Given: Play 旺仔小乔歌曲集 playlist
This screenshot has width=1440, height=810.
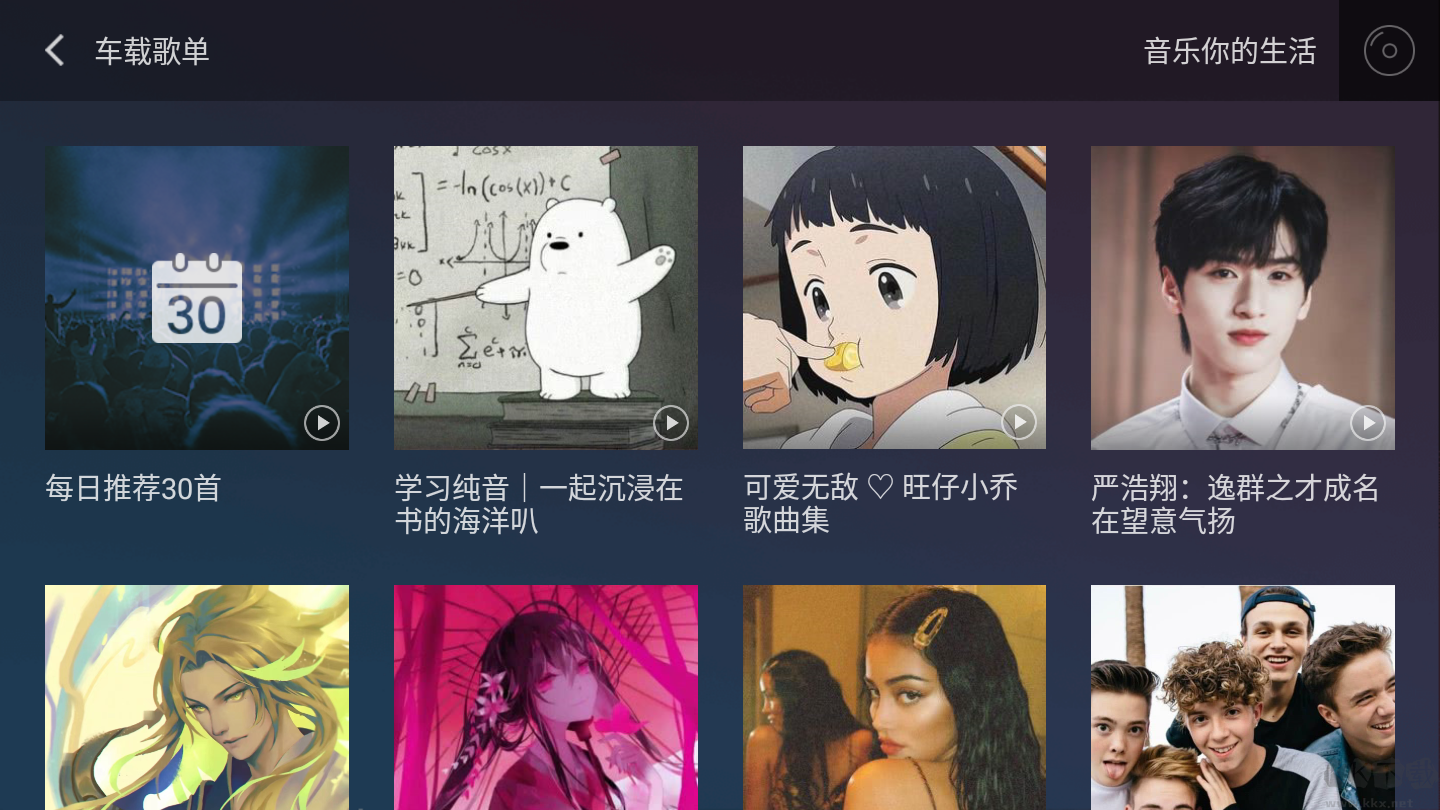Looking at the screenshot, I should (x=1019, y=423).
